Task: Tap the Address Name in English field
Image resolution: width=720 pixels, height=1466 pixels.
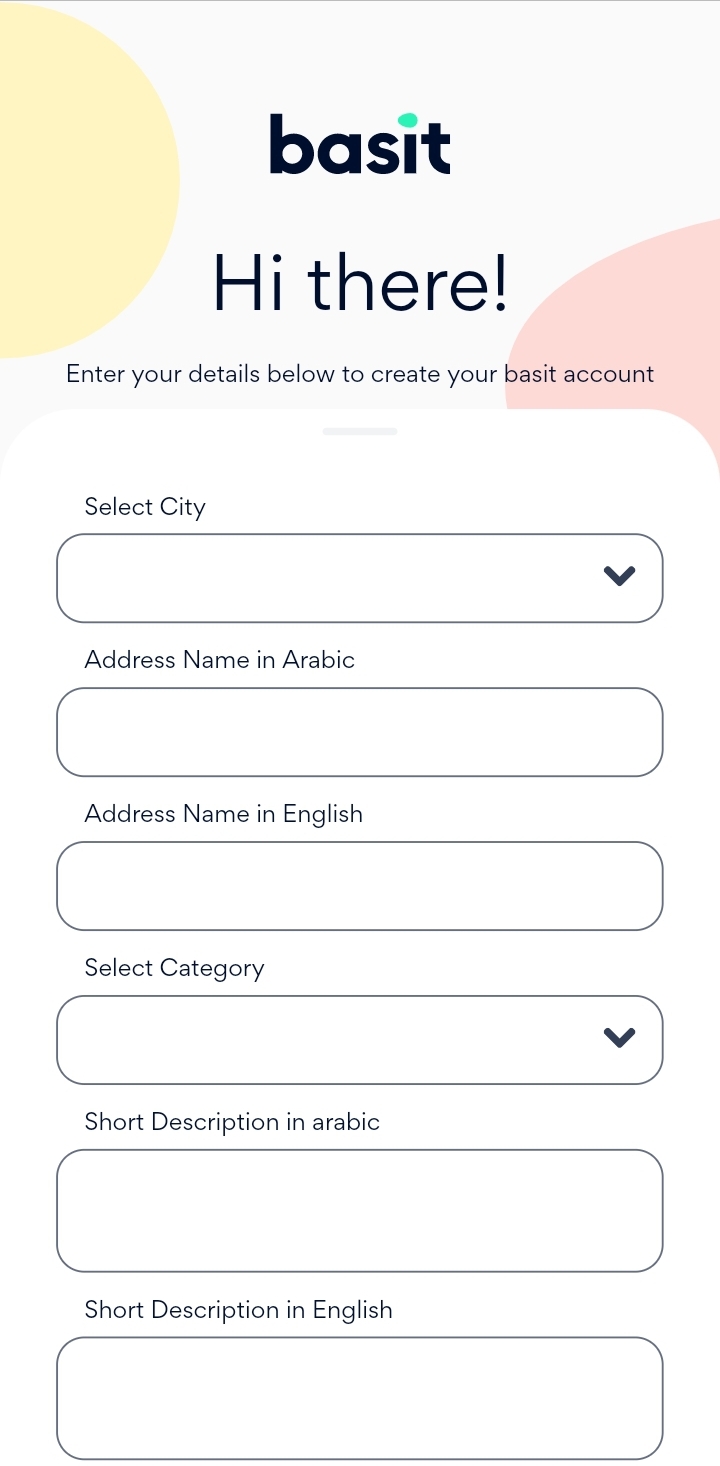Action: tap(360, 886)
